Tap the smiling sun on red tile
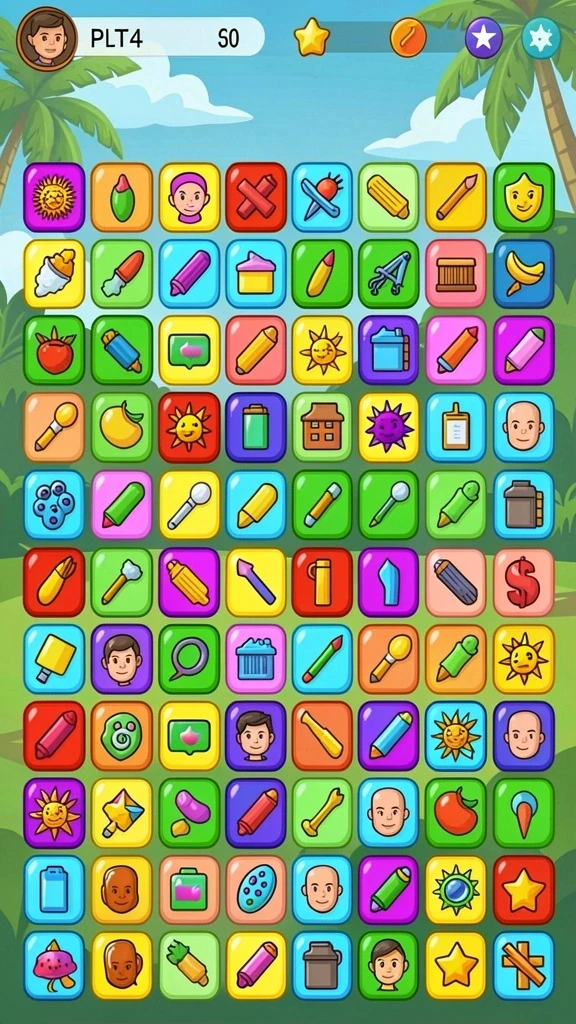The height and width of the screenshot is (1024, 576). [189, 428]
